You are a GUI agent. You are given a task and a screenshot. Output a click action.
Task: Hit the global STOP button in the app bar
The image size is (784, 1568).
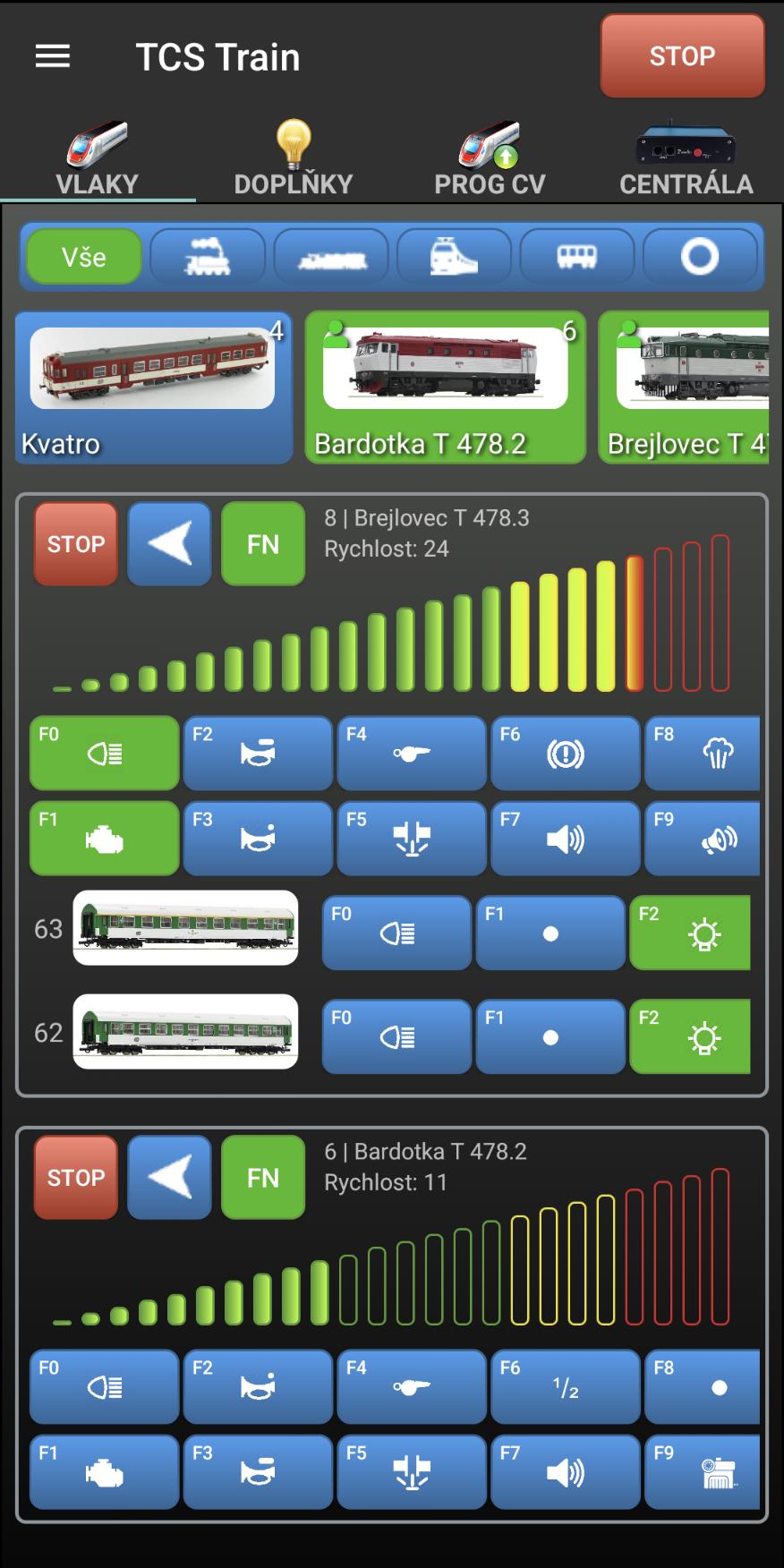tap(682, 55)
